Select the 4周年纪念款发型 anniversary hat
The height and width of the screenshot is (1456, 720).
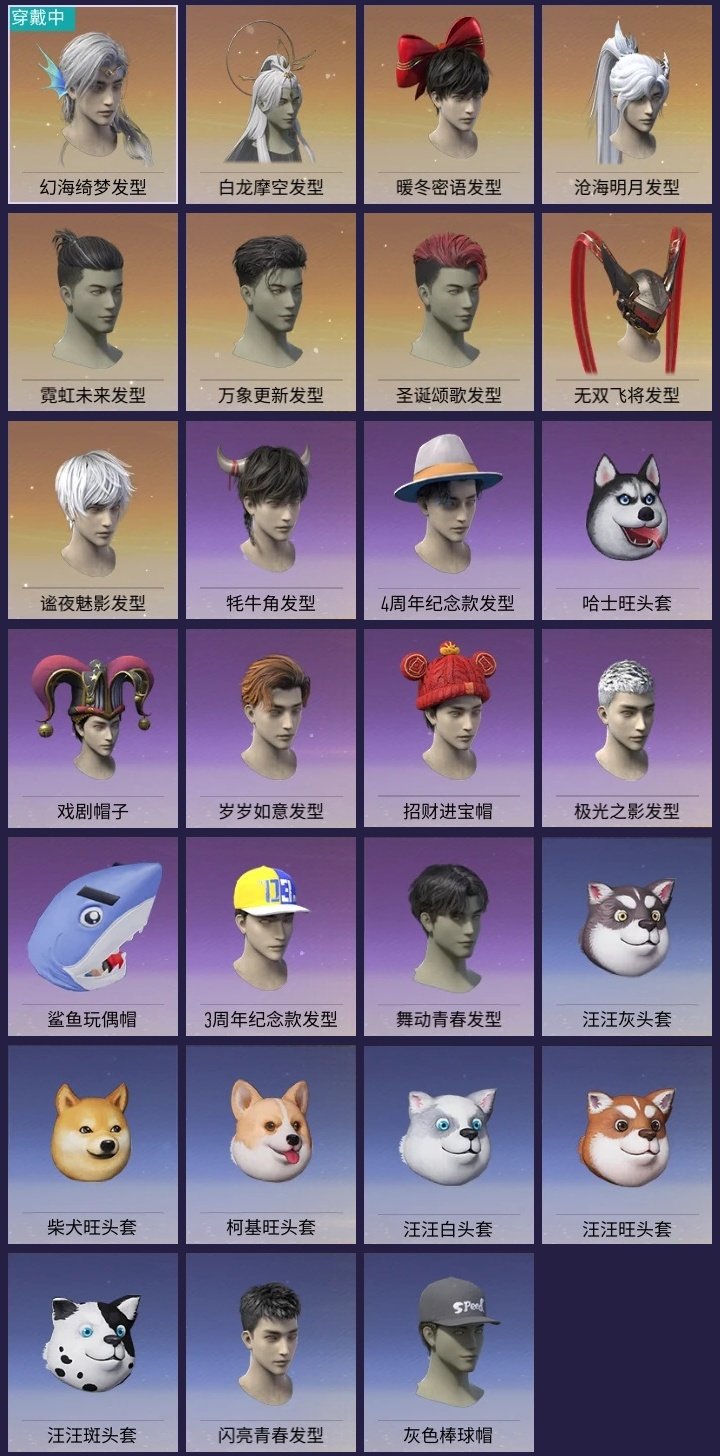click(448, 520)
